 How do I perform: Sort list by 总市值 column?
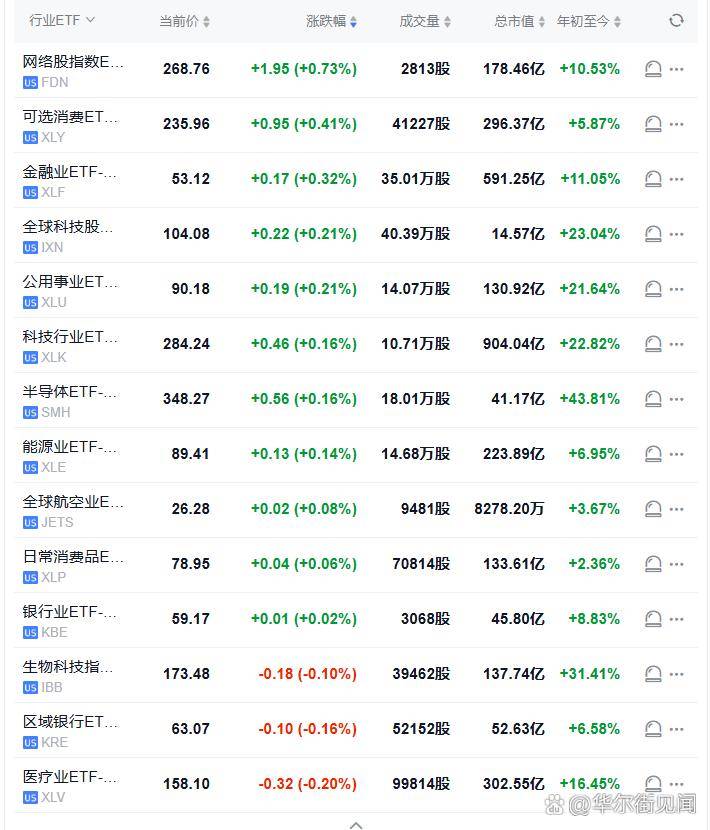(520, 21)
